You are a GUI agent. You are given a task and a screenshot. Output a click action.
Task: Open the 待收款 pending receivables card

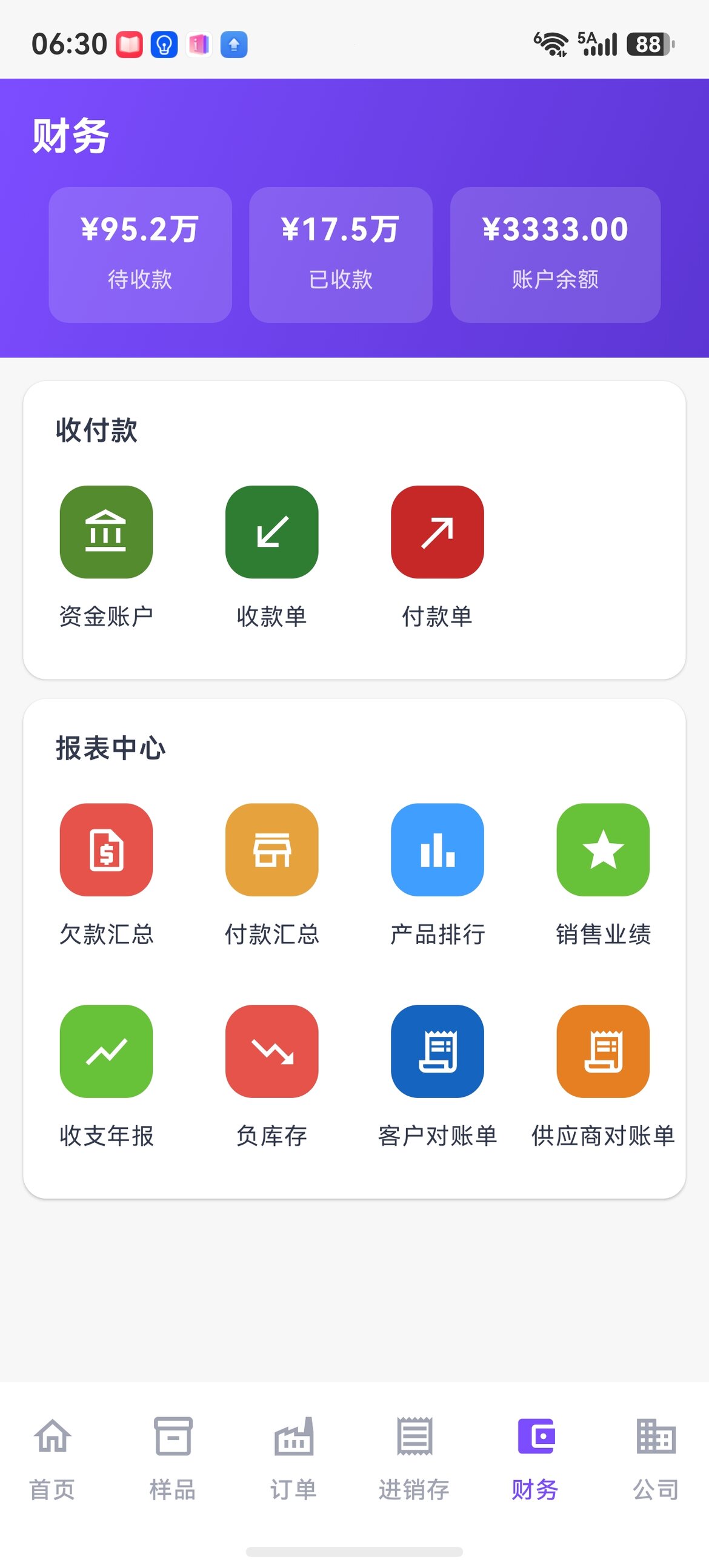pyautogui.click(x=139, y=253)
